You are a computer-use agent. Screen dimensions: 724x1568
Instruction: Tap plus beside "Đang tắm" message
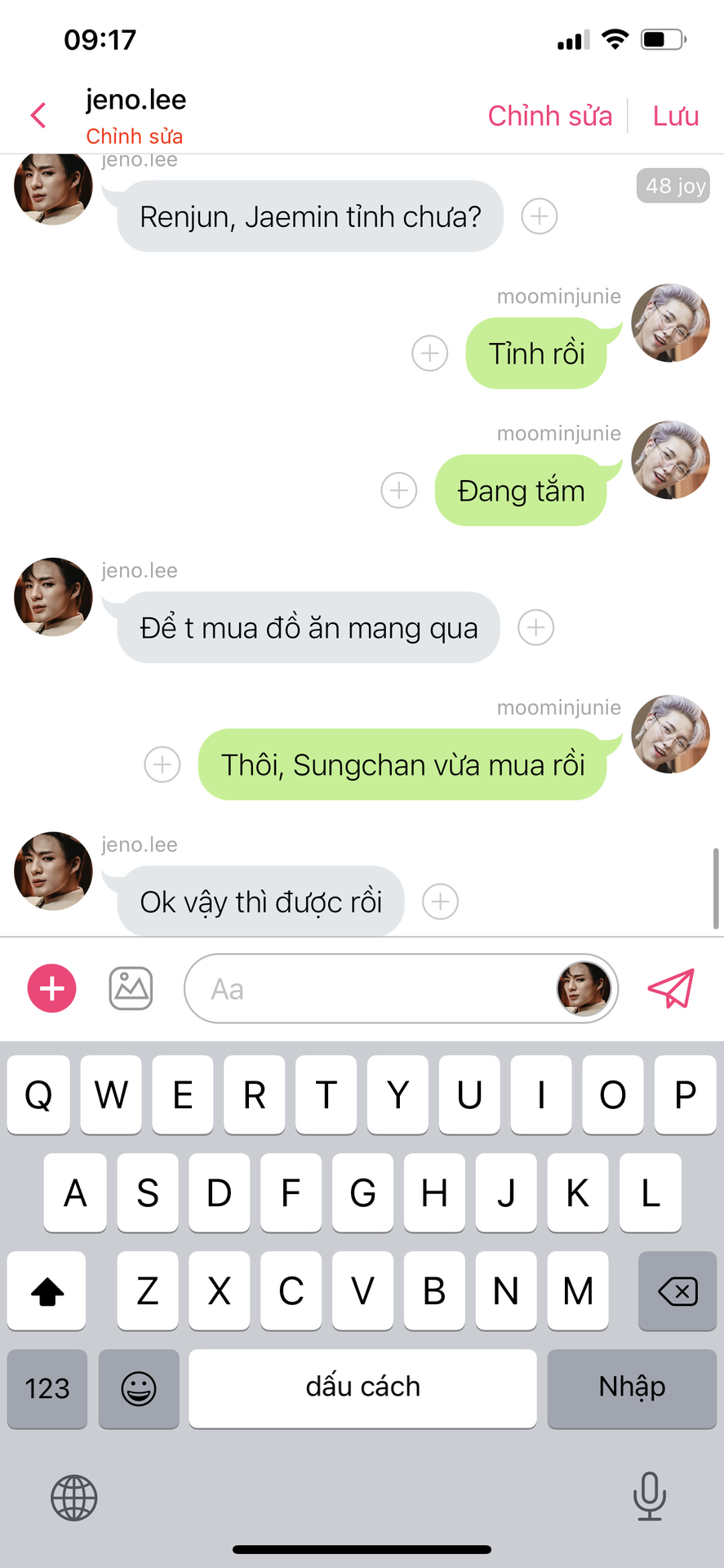399,491
